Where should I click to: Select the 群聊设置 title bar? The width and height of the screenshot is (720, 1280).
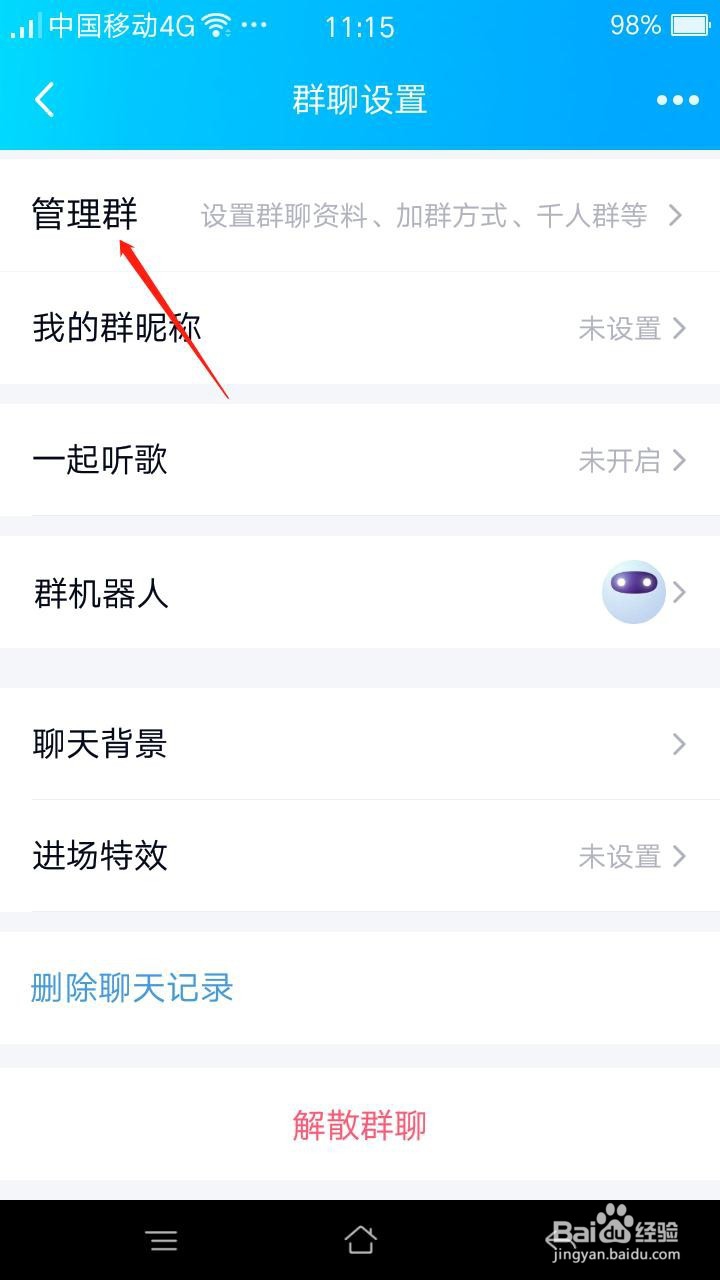pos(358,100)
